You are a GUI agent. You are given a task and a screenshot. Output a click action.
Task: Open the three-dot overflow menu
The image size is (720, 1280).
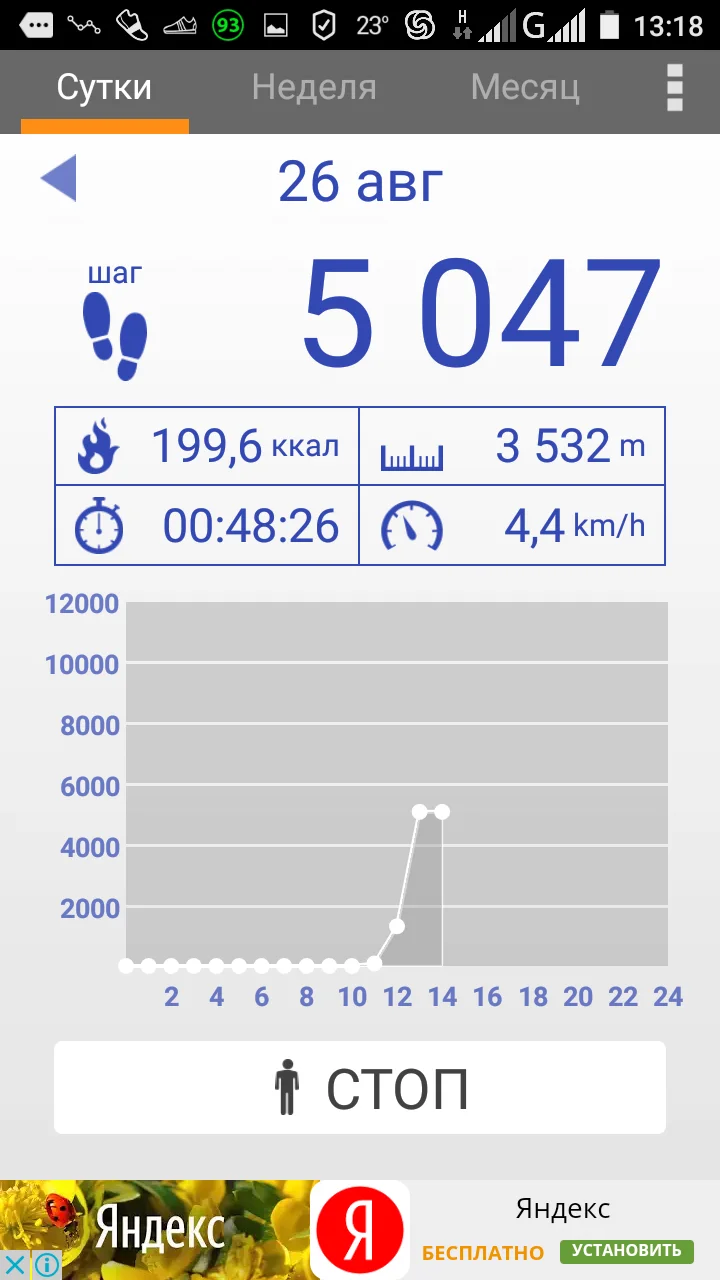click(675, 88)
